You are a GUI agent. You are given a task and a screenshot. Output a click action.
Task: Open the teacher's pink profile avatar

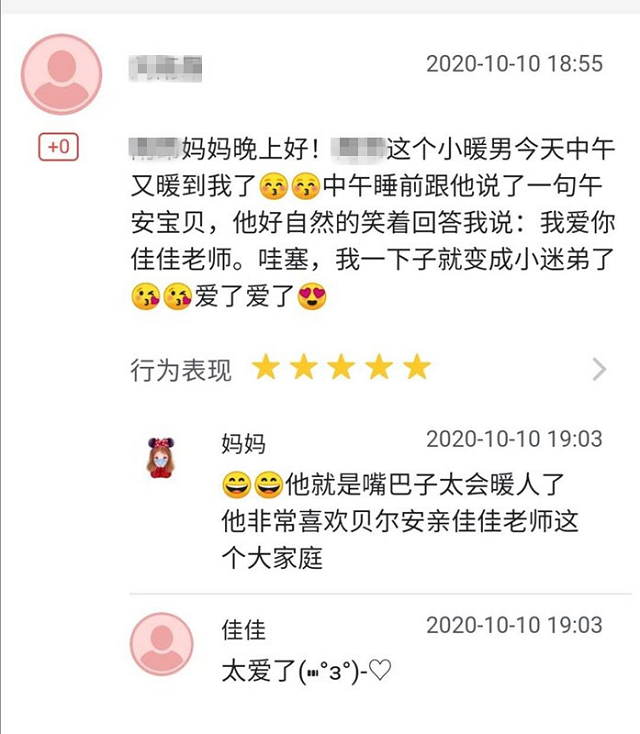[x=61, y=74]
